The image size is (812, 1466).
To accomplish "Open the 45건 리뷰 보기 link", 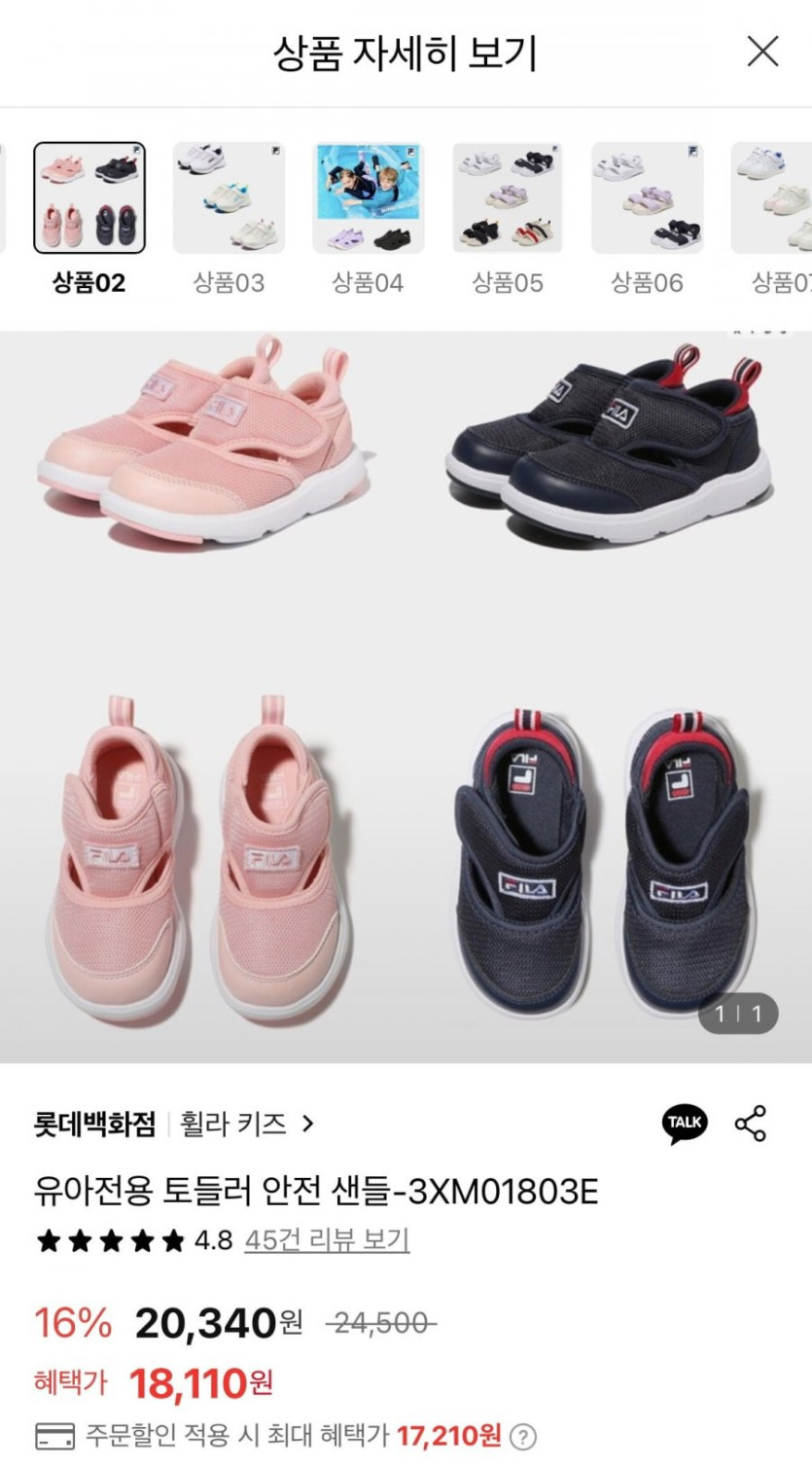I will tap(327, 1239).
